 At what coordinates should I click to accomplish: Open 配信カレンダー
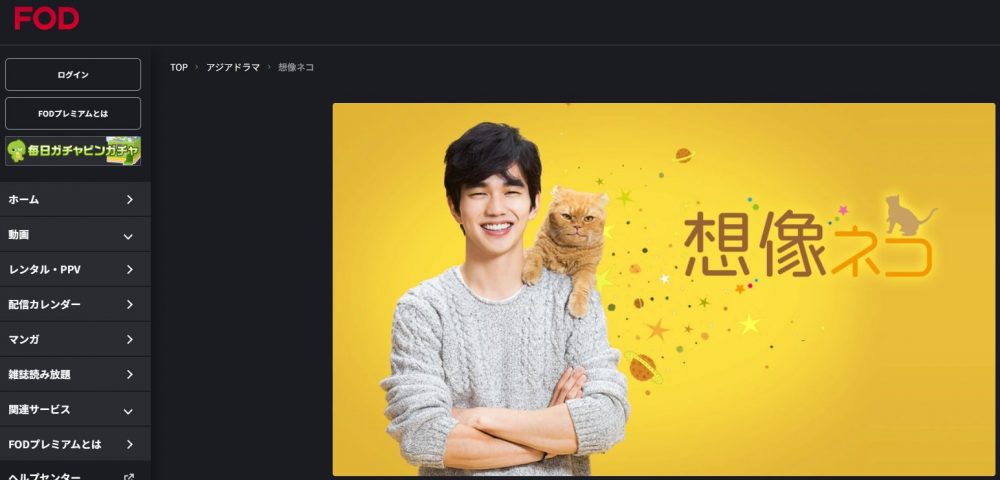(72, 304)
